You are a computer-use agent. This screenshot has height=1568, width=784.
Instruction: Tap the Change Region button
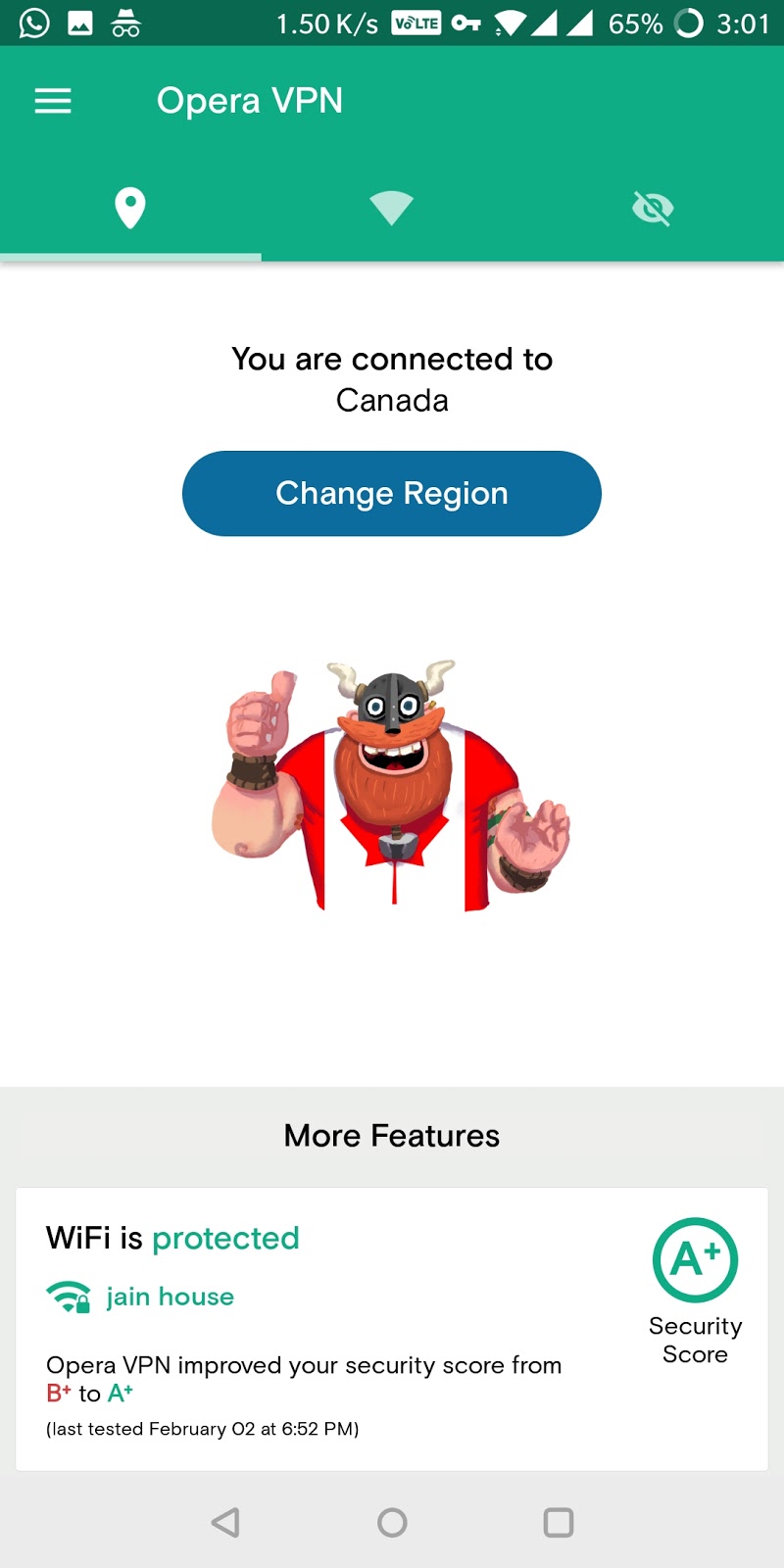(x=392, y=493)
